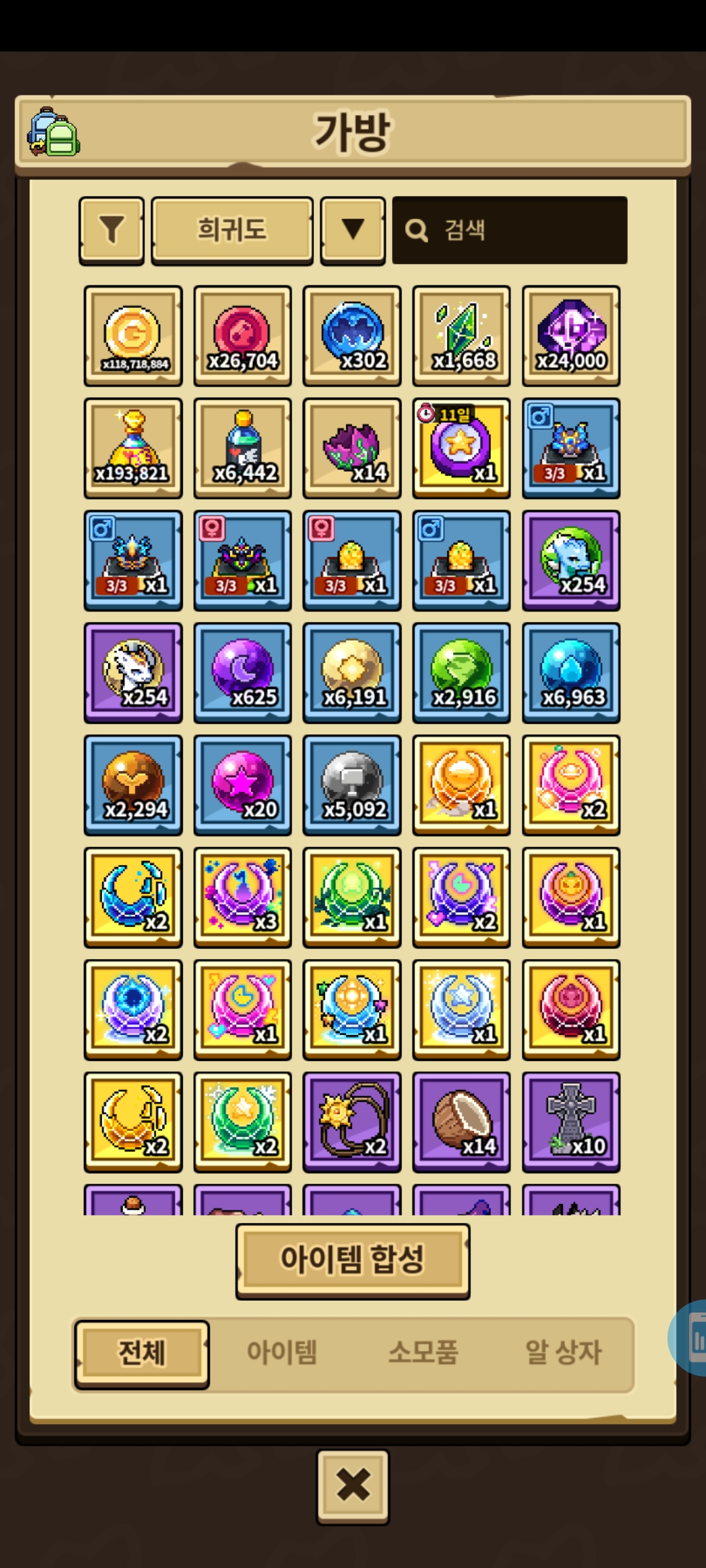Select the pink coin item x26,704
The image size is (706, 1568).
point(243,336)
